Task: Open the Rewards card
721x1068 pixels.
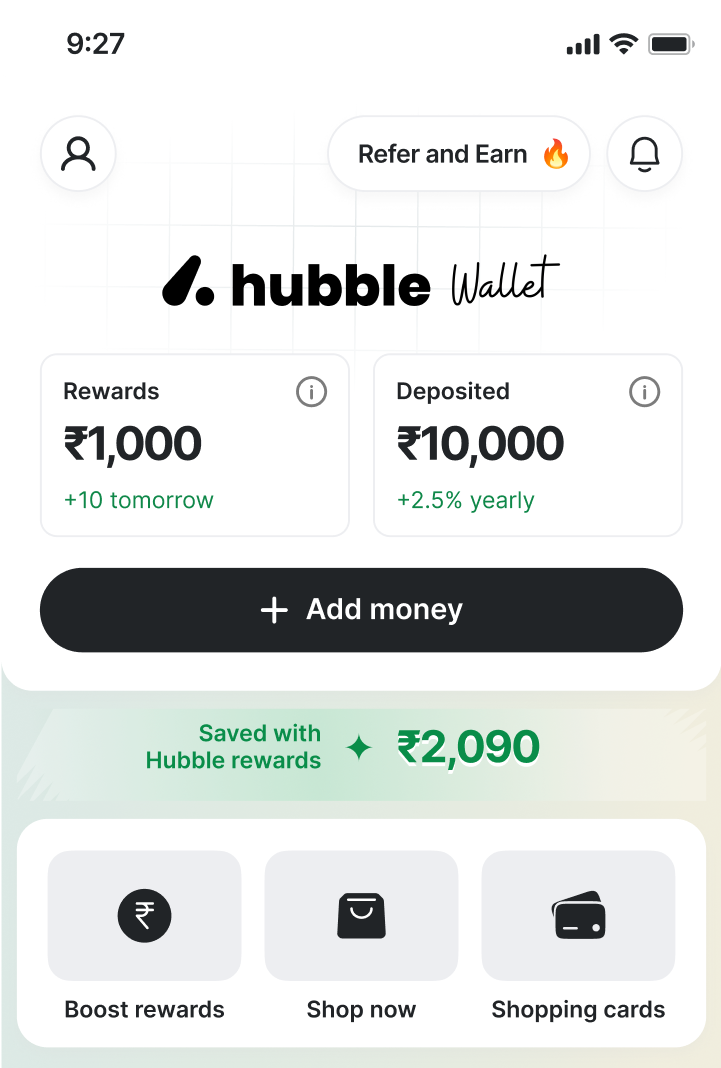Action: pyautogui.click(x=180, y=460)
